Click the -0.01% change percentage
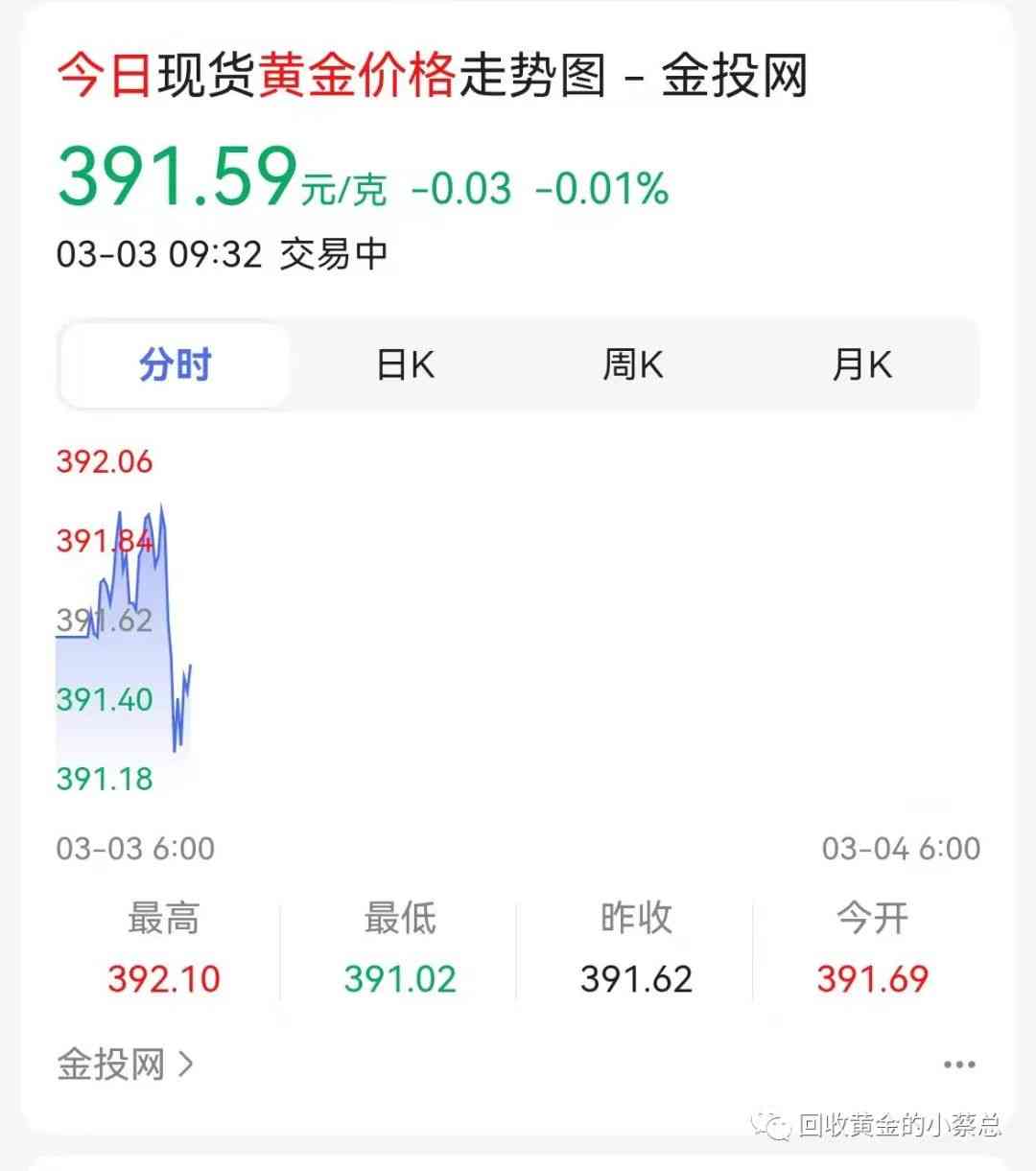1036x1171 pixels. point(600,190)
